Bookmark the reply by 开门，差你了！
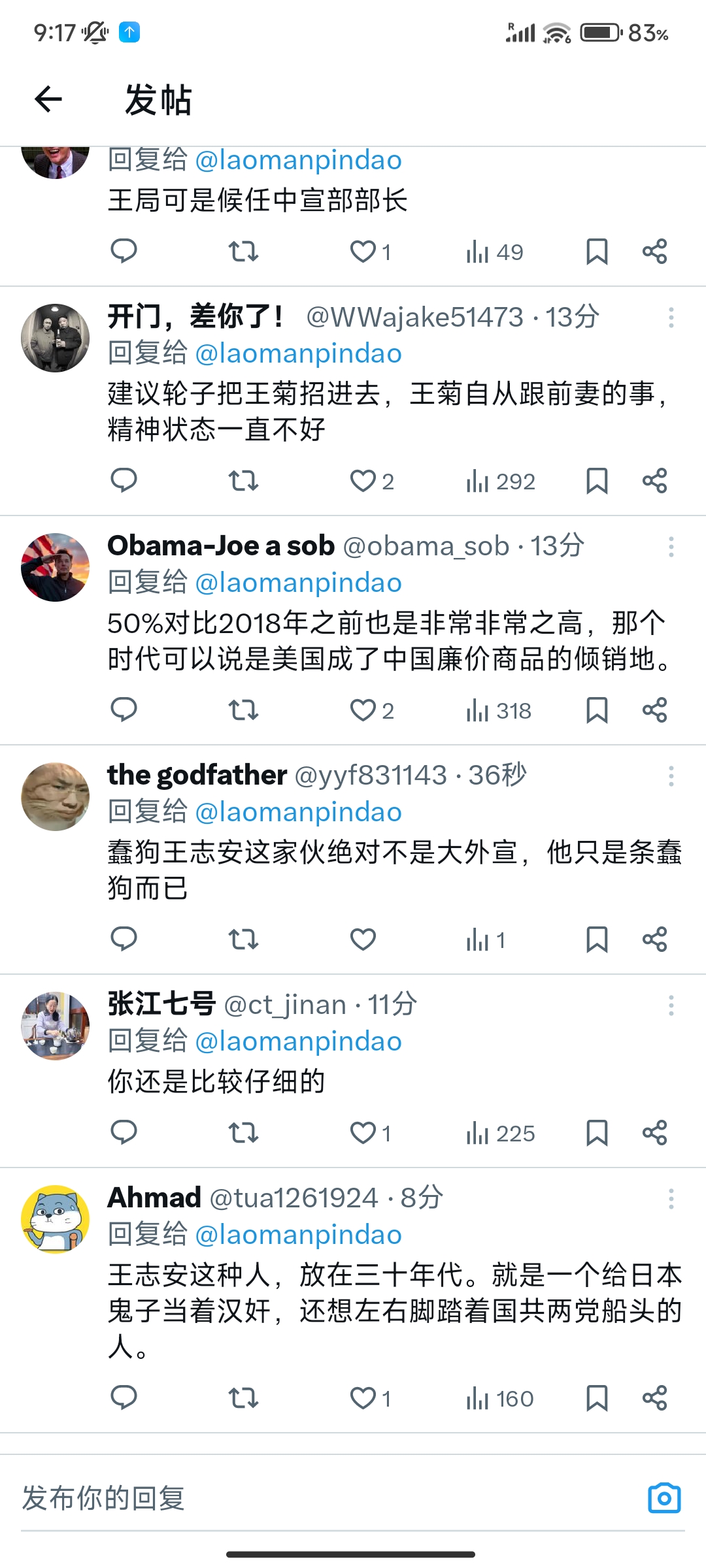706x1568 pixels. click(597, 482)
